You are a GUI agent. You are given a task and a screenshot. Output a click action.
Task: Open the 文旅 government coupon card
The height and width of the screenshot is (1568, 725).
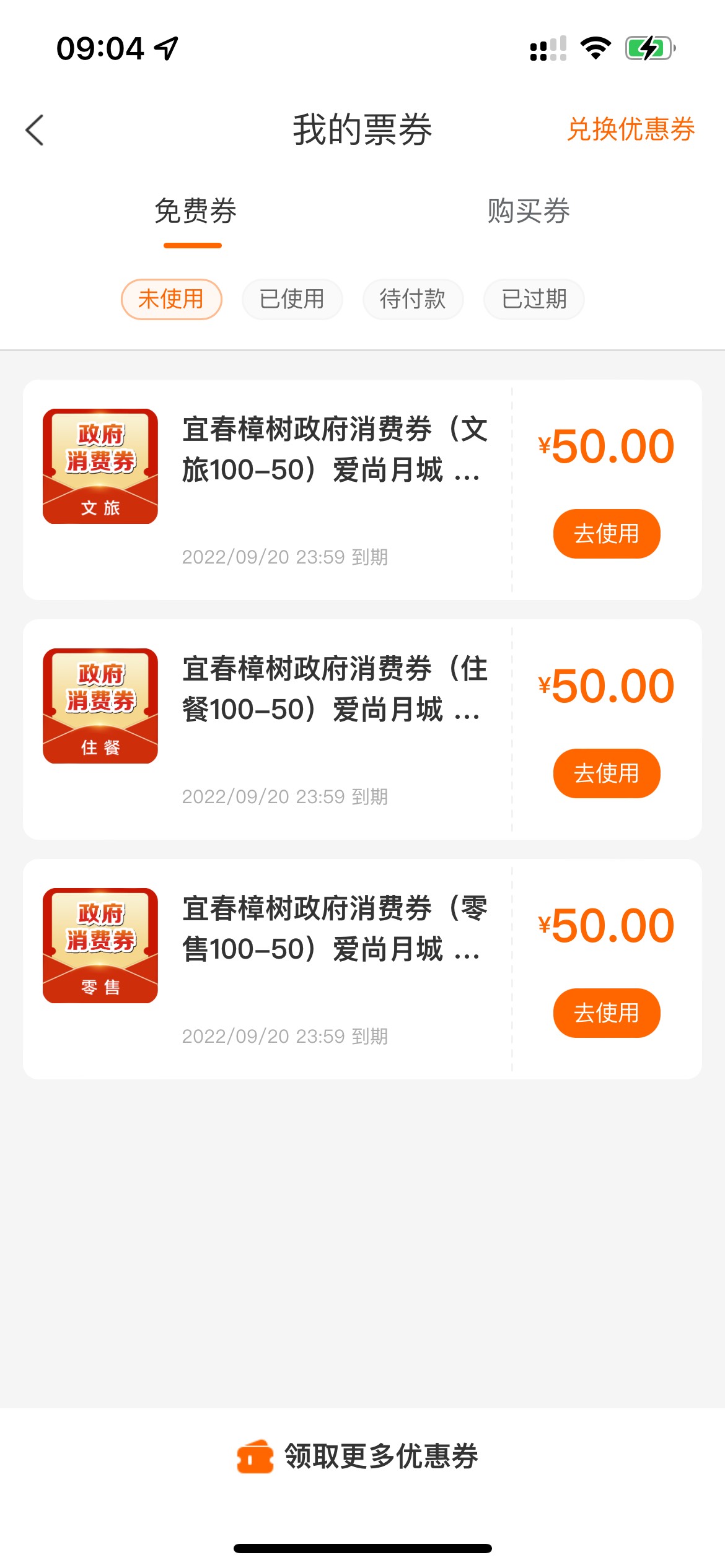(335, 450)
